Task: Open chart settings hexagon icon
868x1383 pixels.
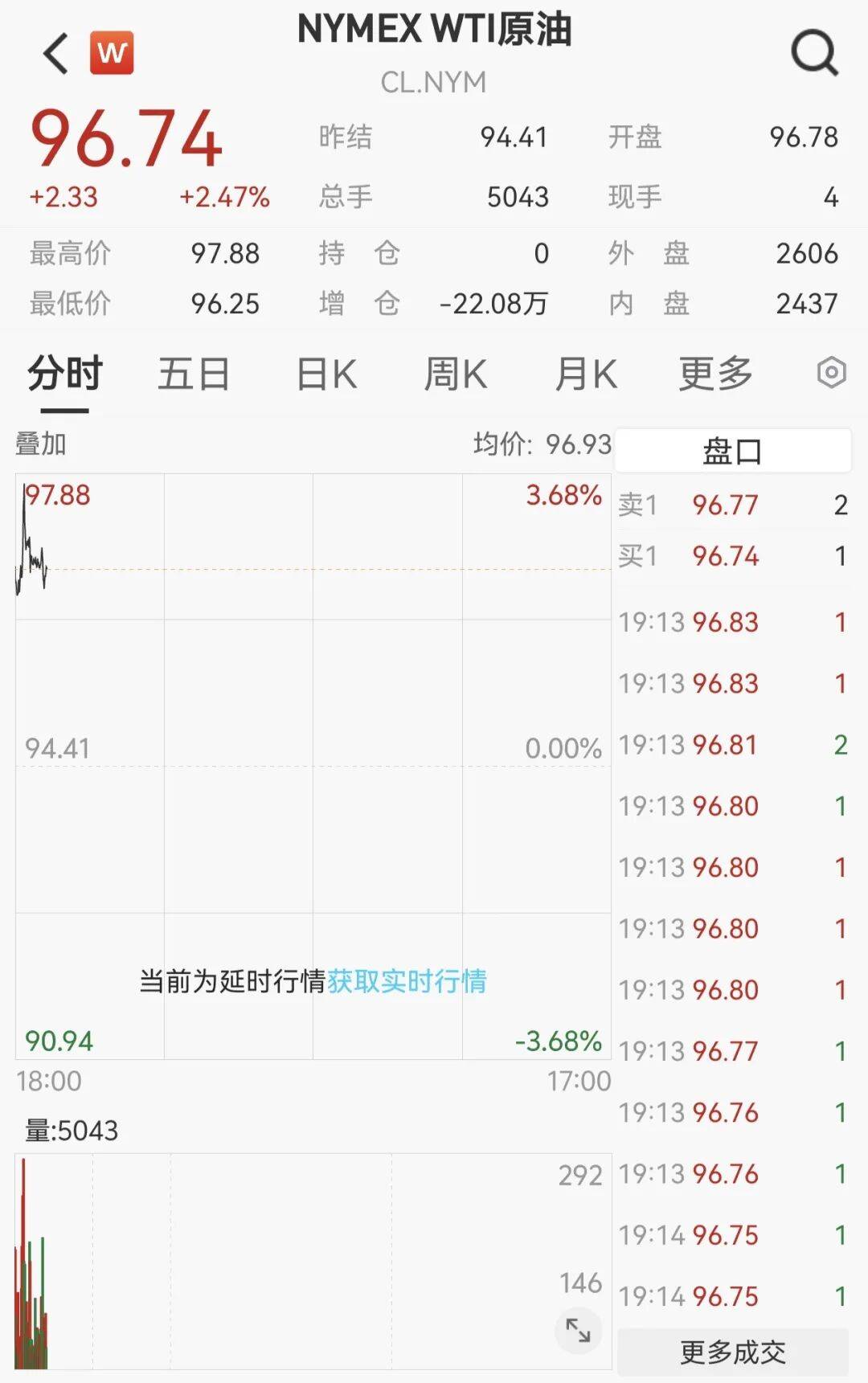Action: pyautogui.click(x=831, y=373)
